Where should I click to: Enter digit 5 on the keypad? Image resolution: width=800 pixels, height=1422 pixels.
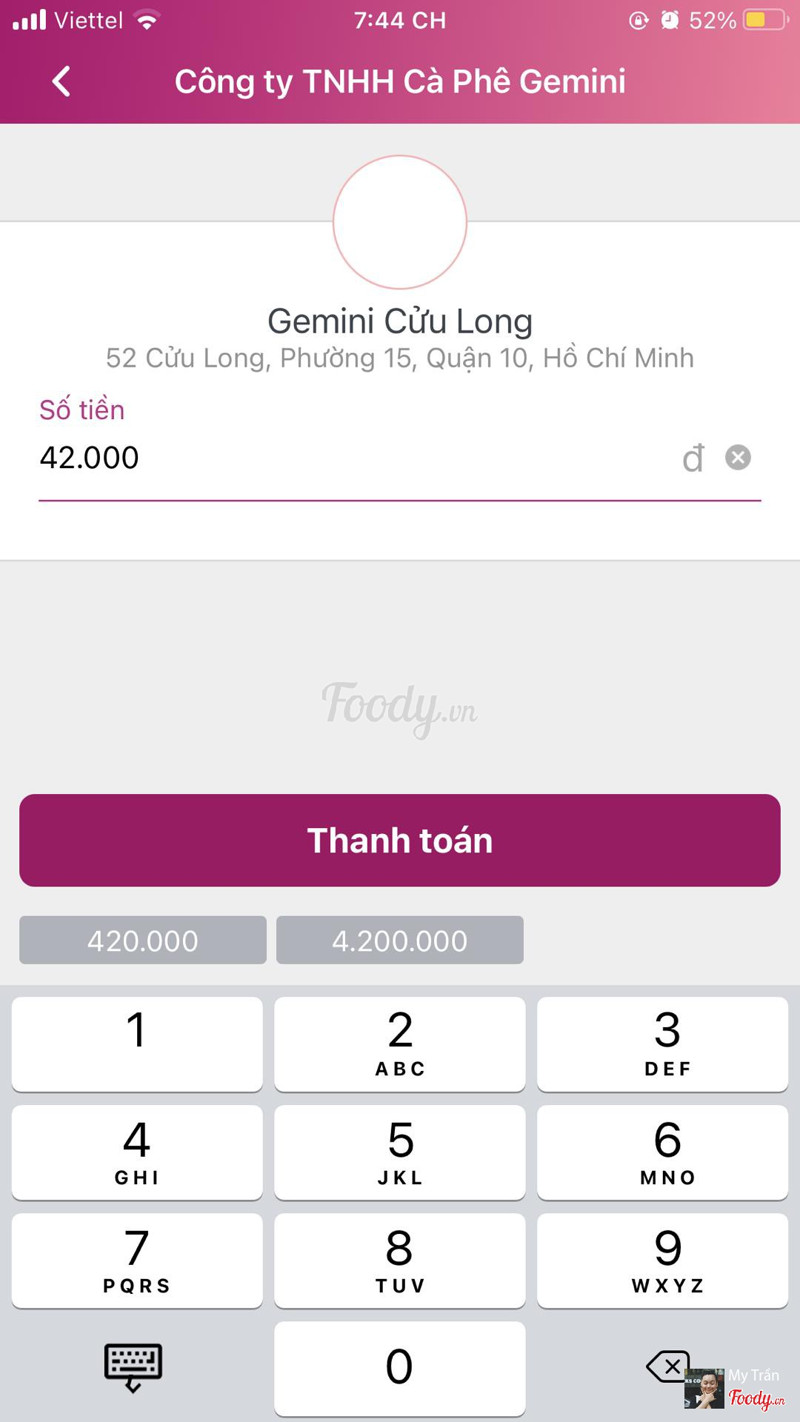tap(400, 1152)
